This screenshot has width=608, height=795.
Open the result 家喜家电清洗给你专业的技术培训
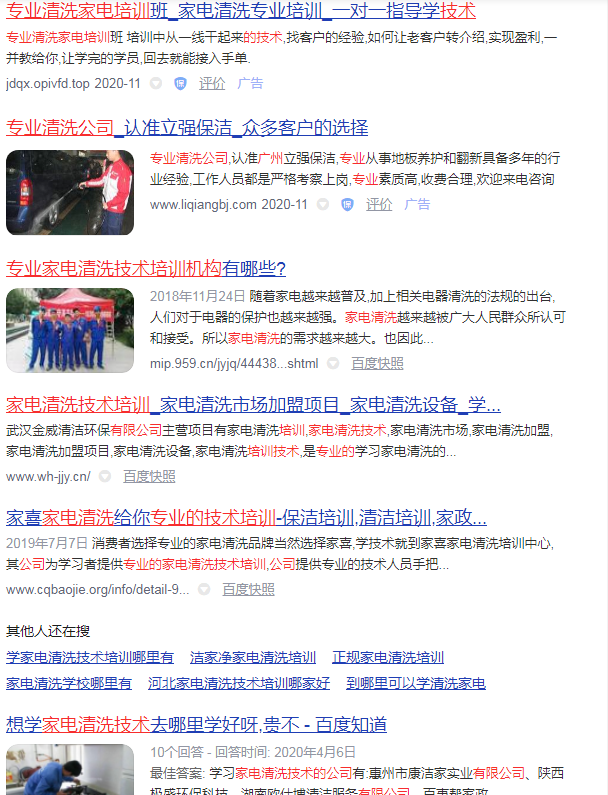(x=246, y=518)
